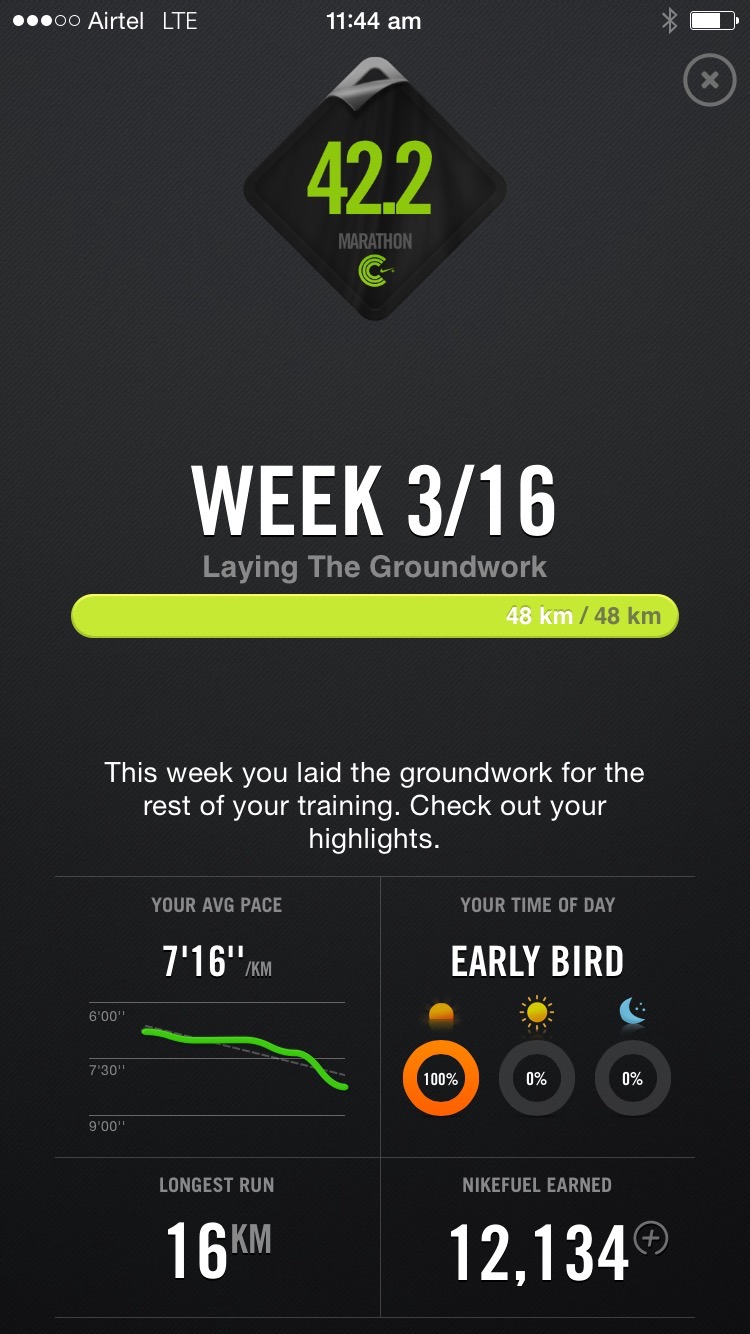Close the weekly summary screen
The image size is (750, 1334).
[709, 80]
